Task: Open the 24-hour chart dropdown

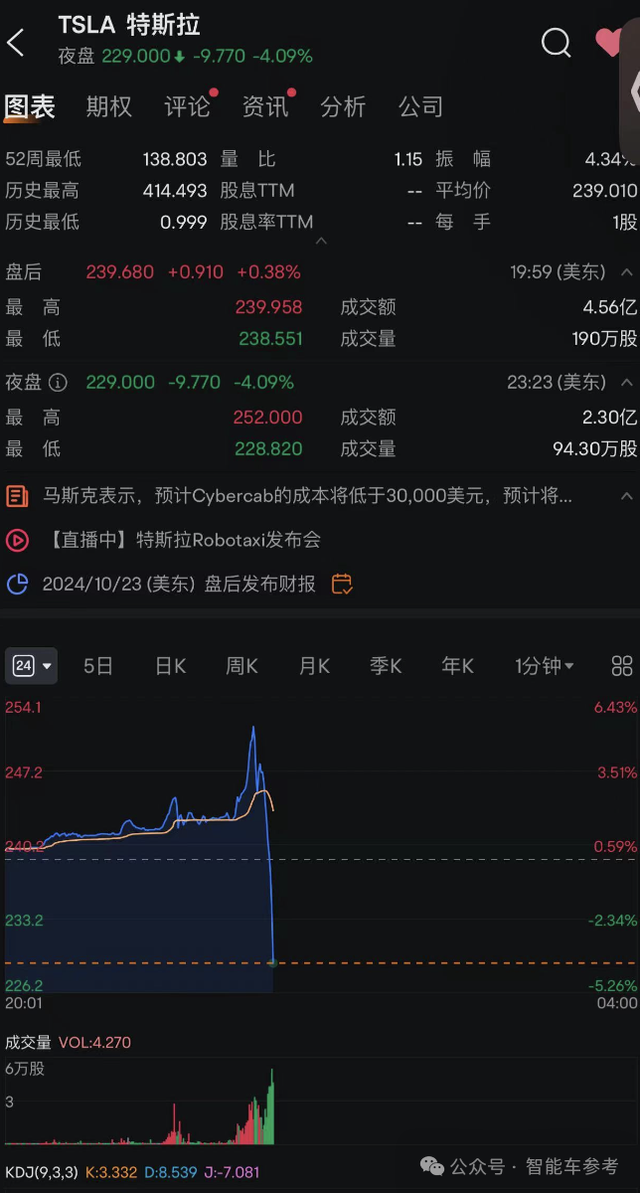Action: pos(31,666)
